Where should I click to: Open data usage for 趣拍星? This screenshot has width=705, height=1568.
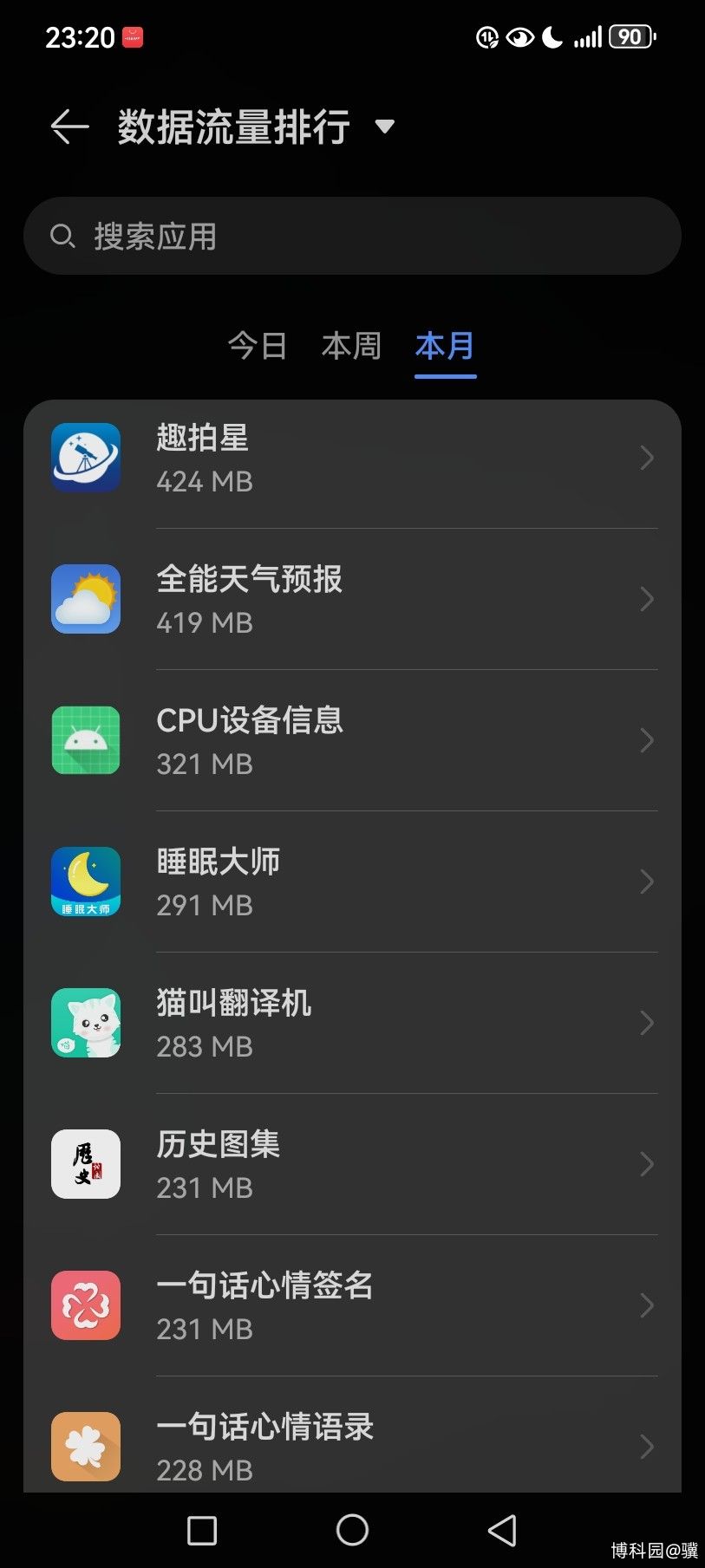(x=352, y=458)
